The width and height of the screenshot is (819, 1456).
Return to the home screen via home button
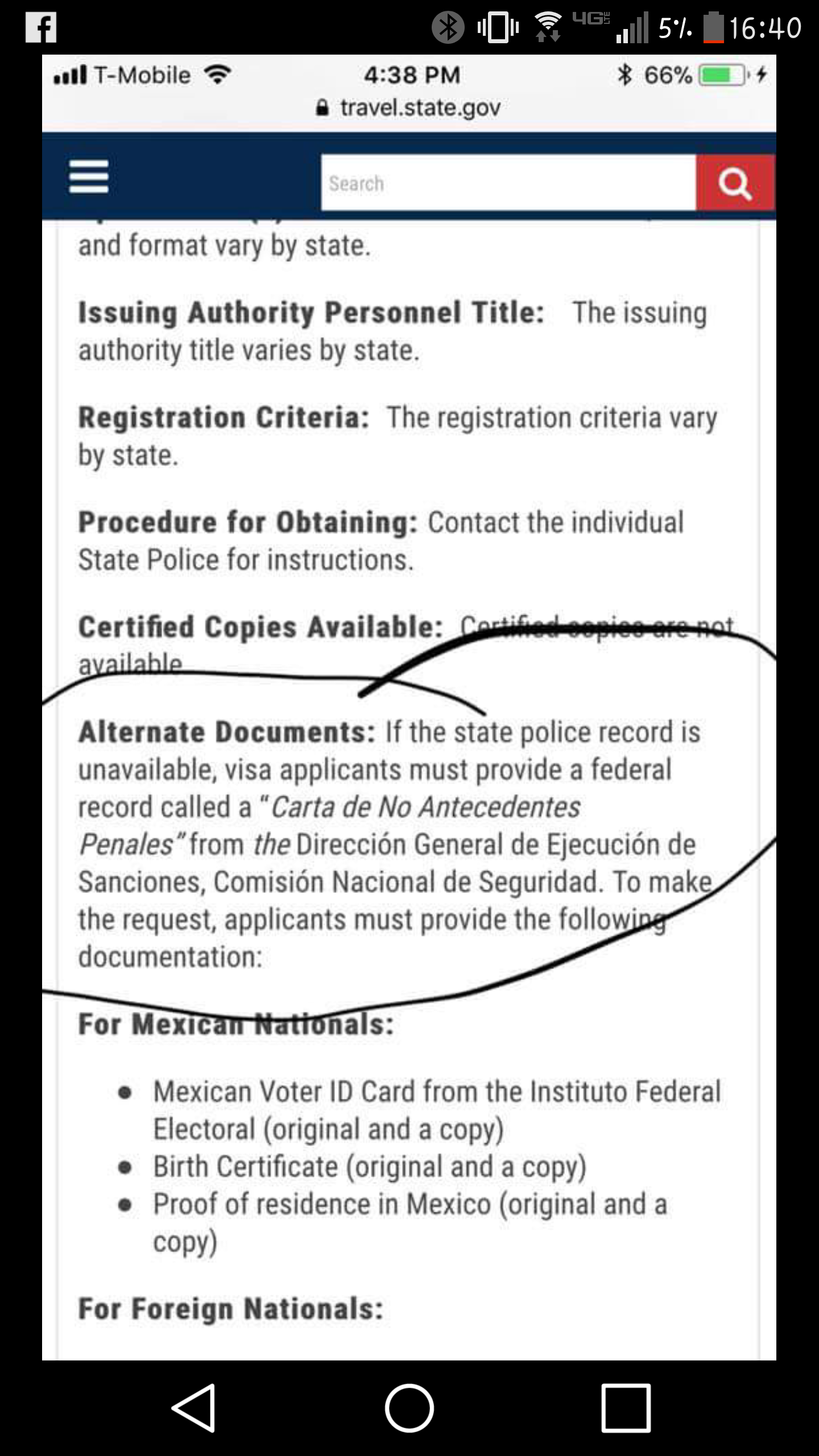[x=409, y=1408]
